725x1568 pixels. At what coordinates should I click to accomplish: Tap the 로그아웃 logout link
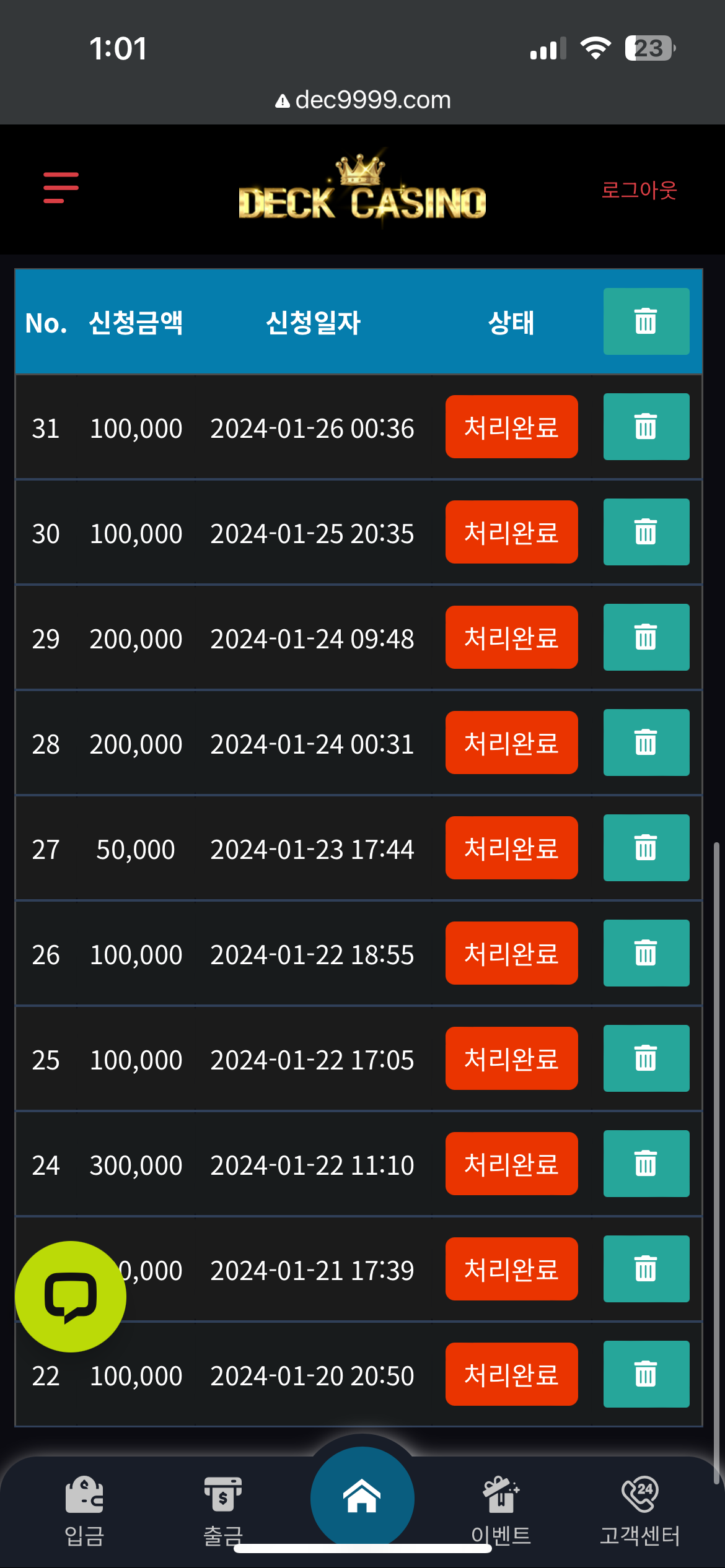(639, 190)
